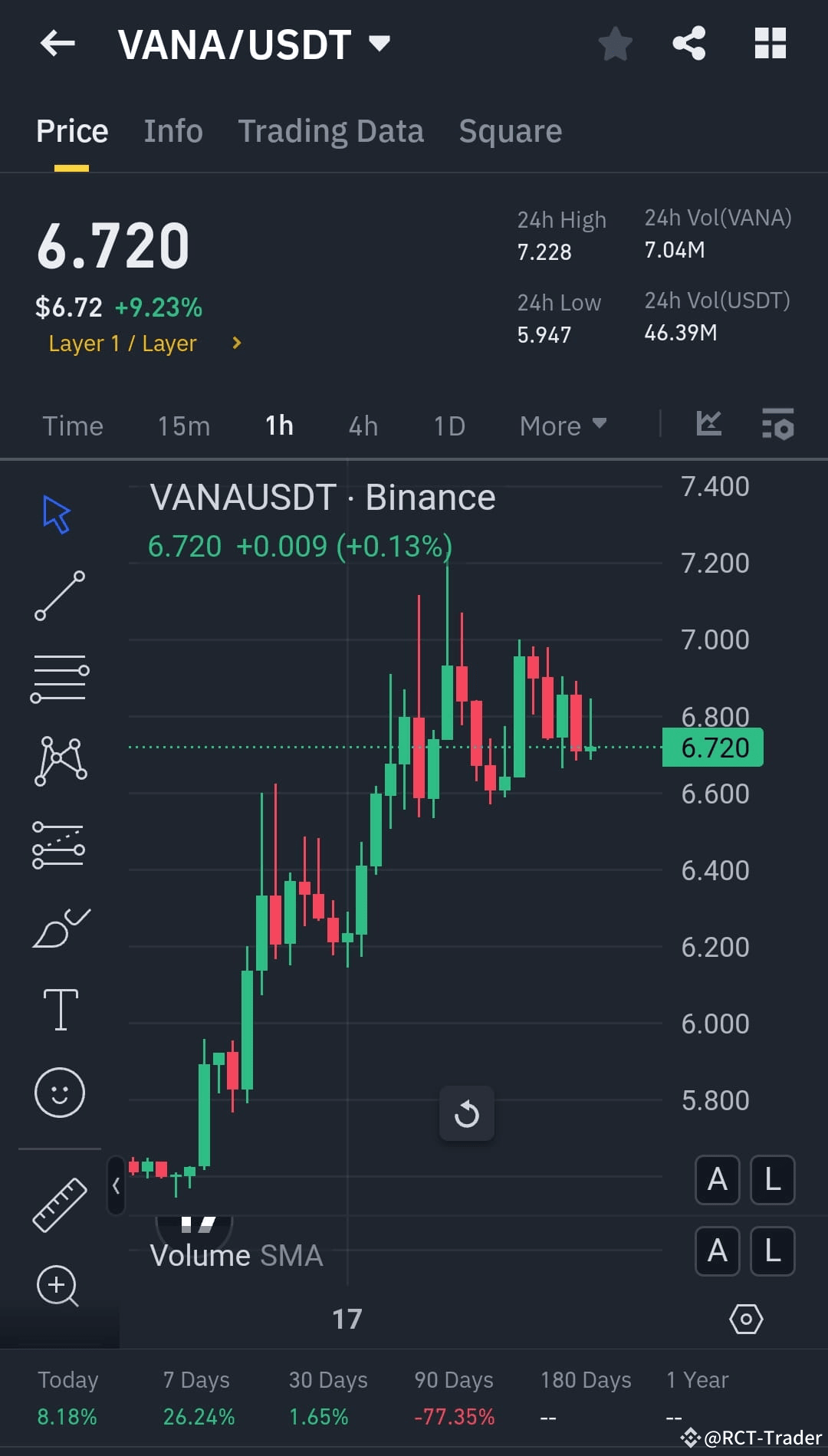The height and width of the screenshot is (1456, 828).
Task: Open the horizontal lines drawing tool
Action: pyautogui.click(x=60, y=678)
